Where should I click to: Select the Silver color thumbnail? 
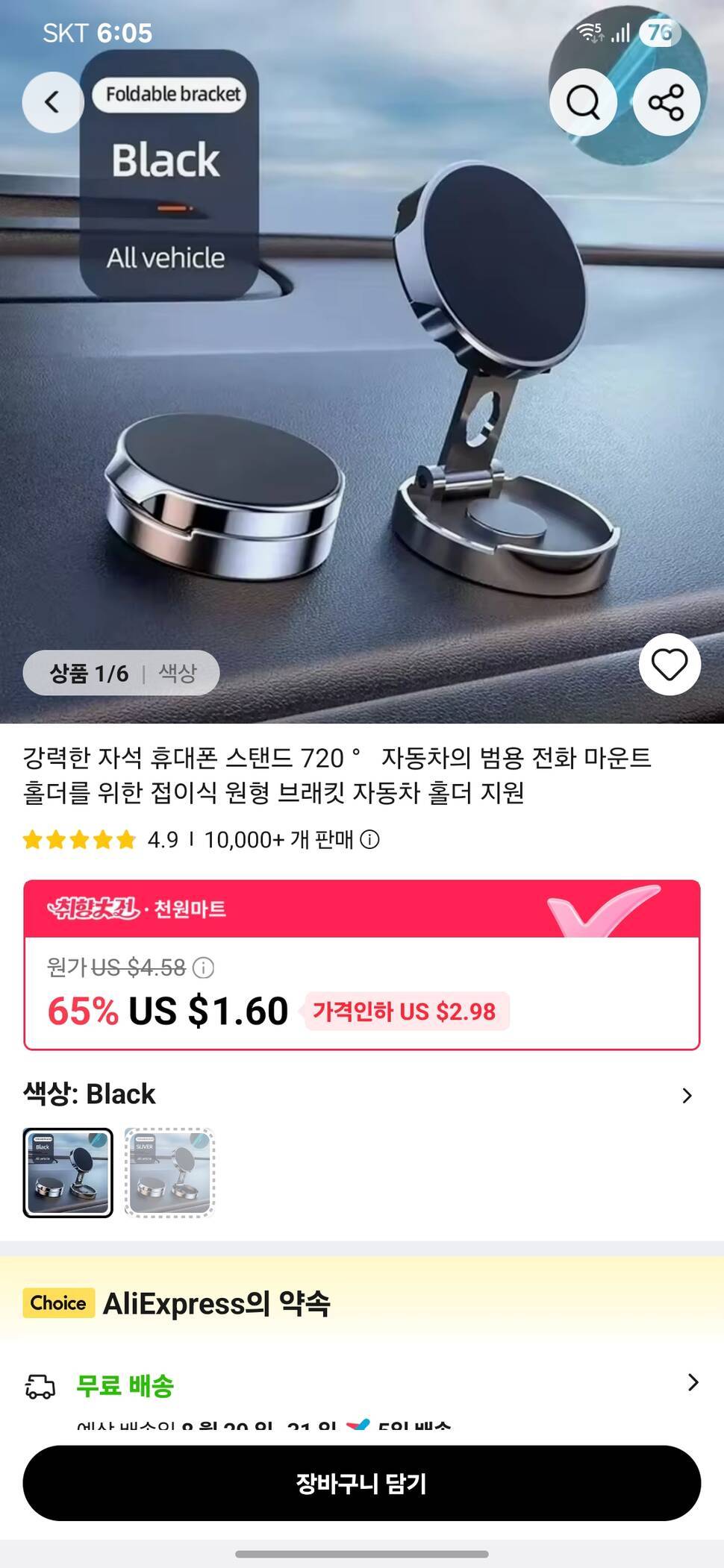click(169, 1173)
